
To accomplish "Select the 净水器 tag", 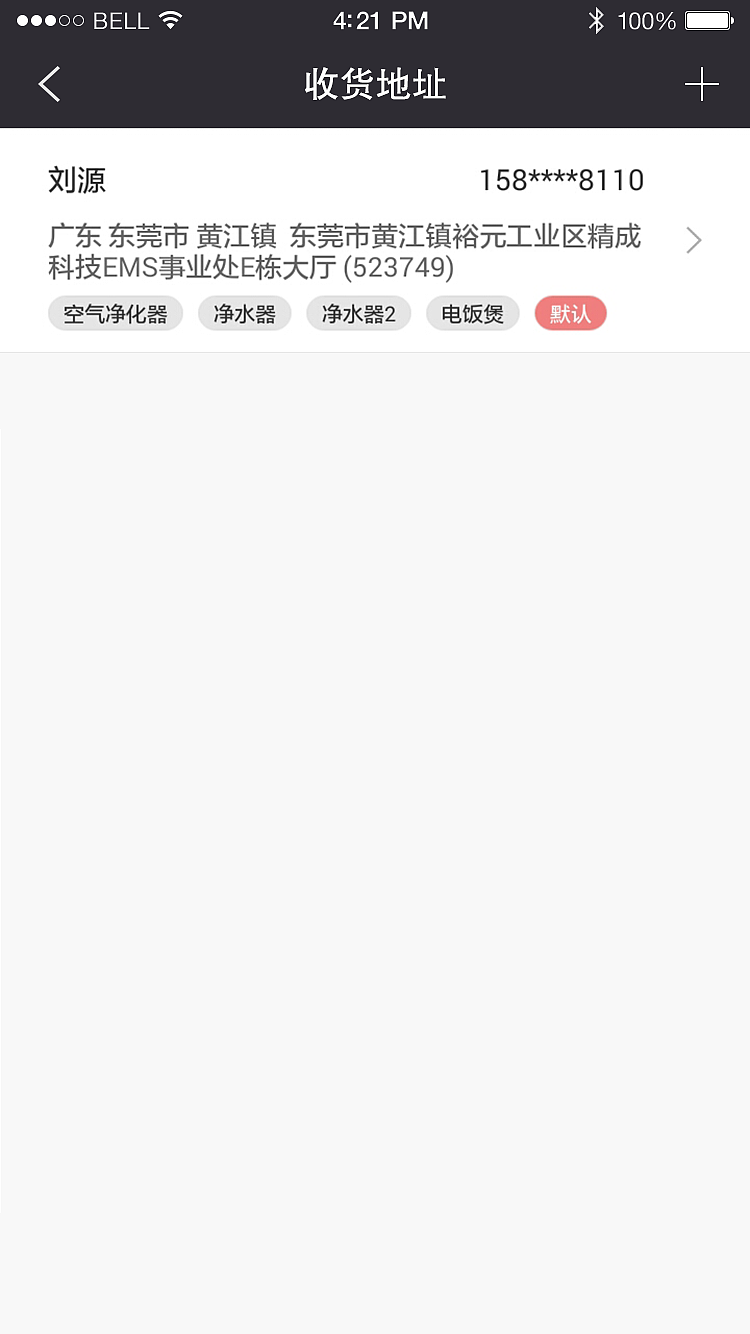I will pos(244,313).
